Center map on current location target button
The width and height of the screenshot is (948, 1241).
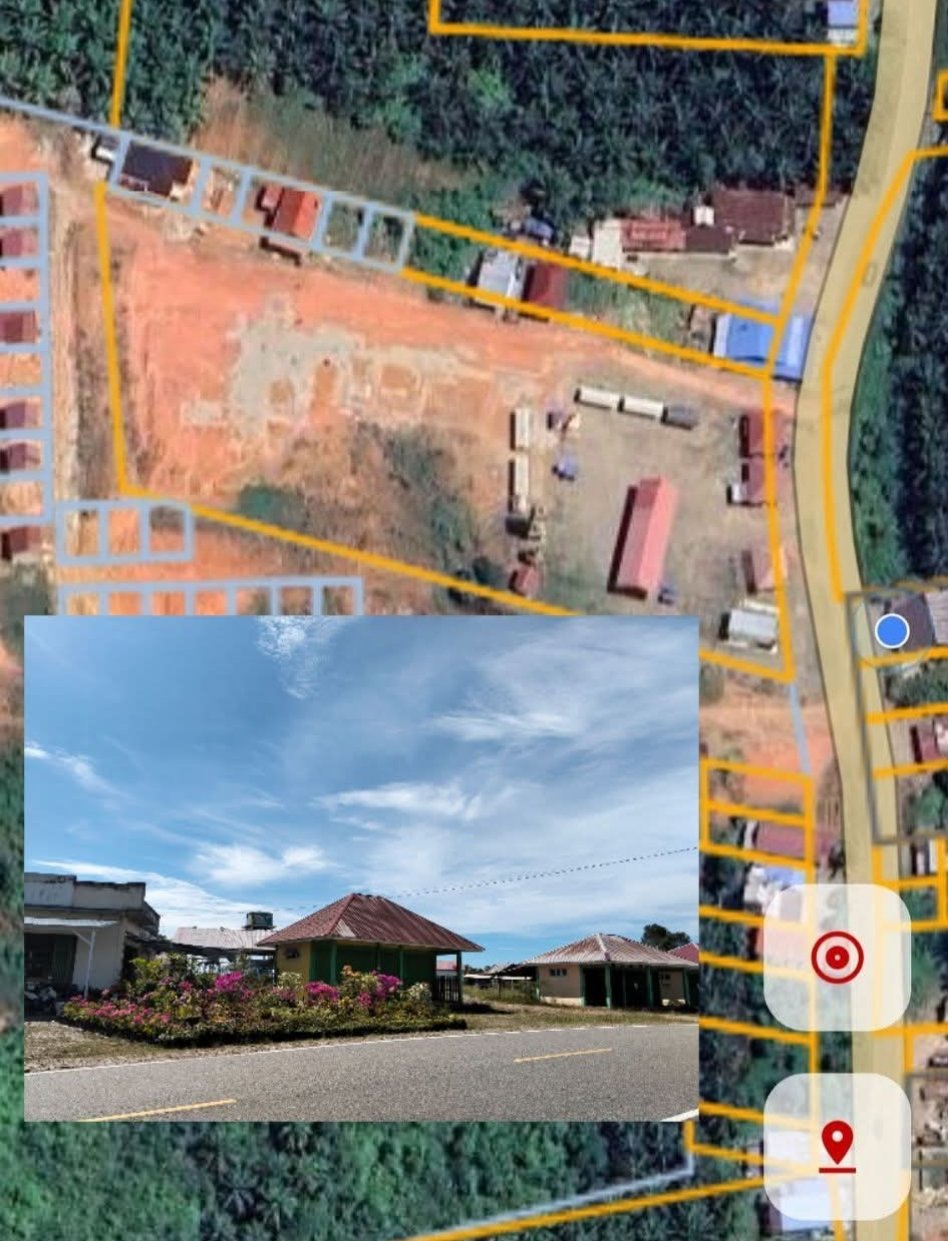pos(837,957)
